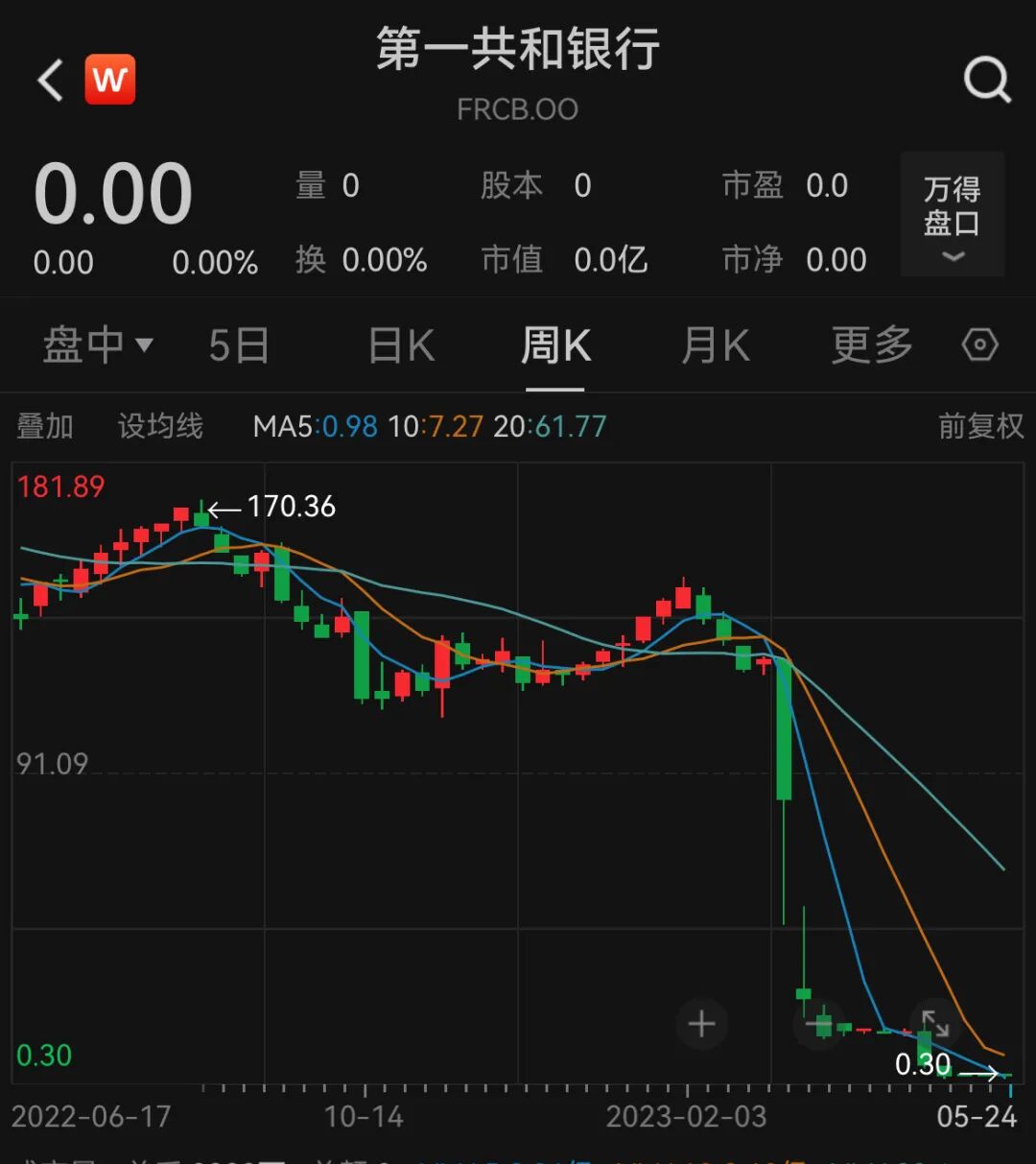The height and width of the screenshot is (1164, 1036).
Task: Open chart settings hexagon icon
Action: point(980,344)
